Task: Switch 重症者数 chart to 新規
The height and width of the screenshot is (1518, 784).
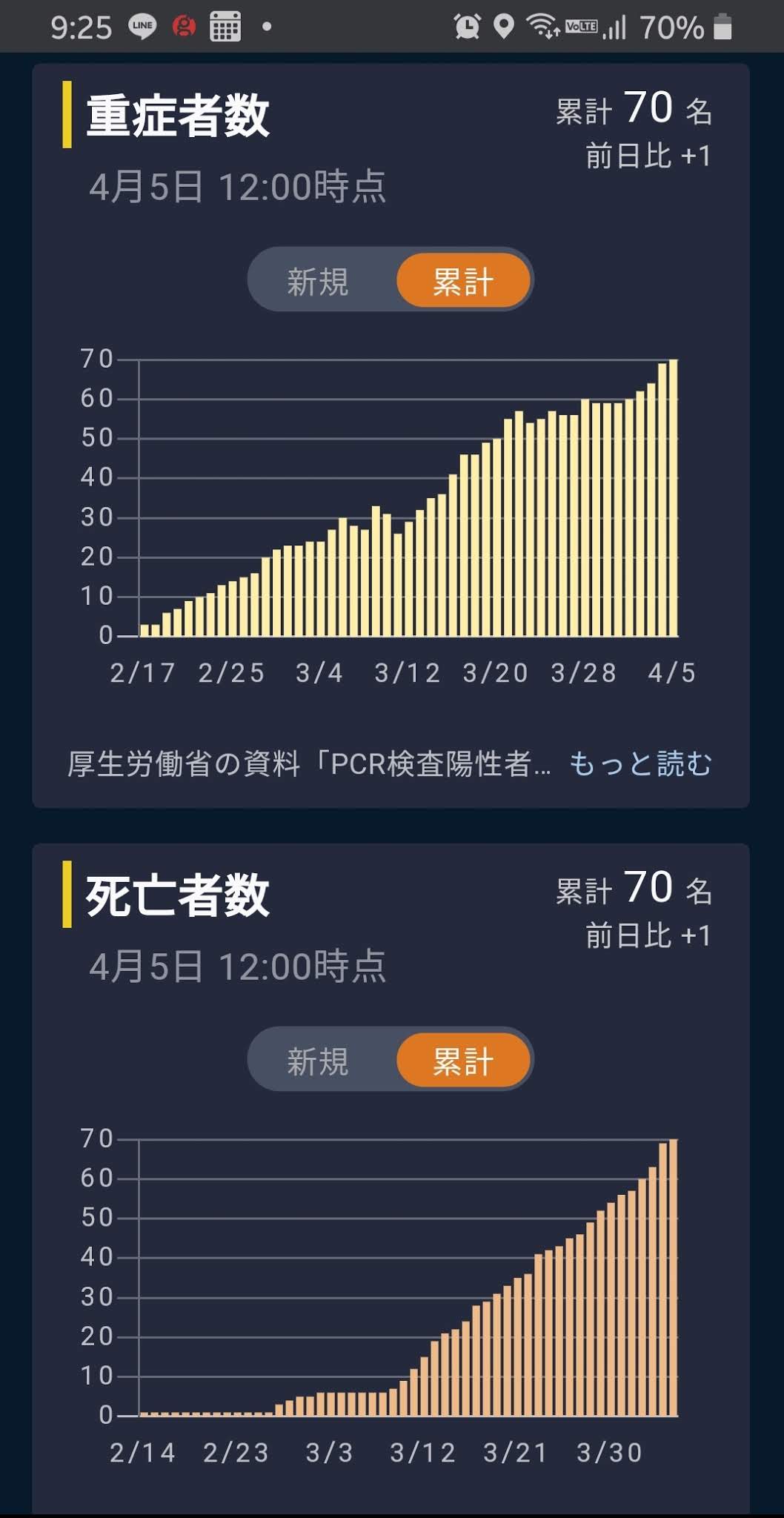Action: click(319, 281)
